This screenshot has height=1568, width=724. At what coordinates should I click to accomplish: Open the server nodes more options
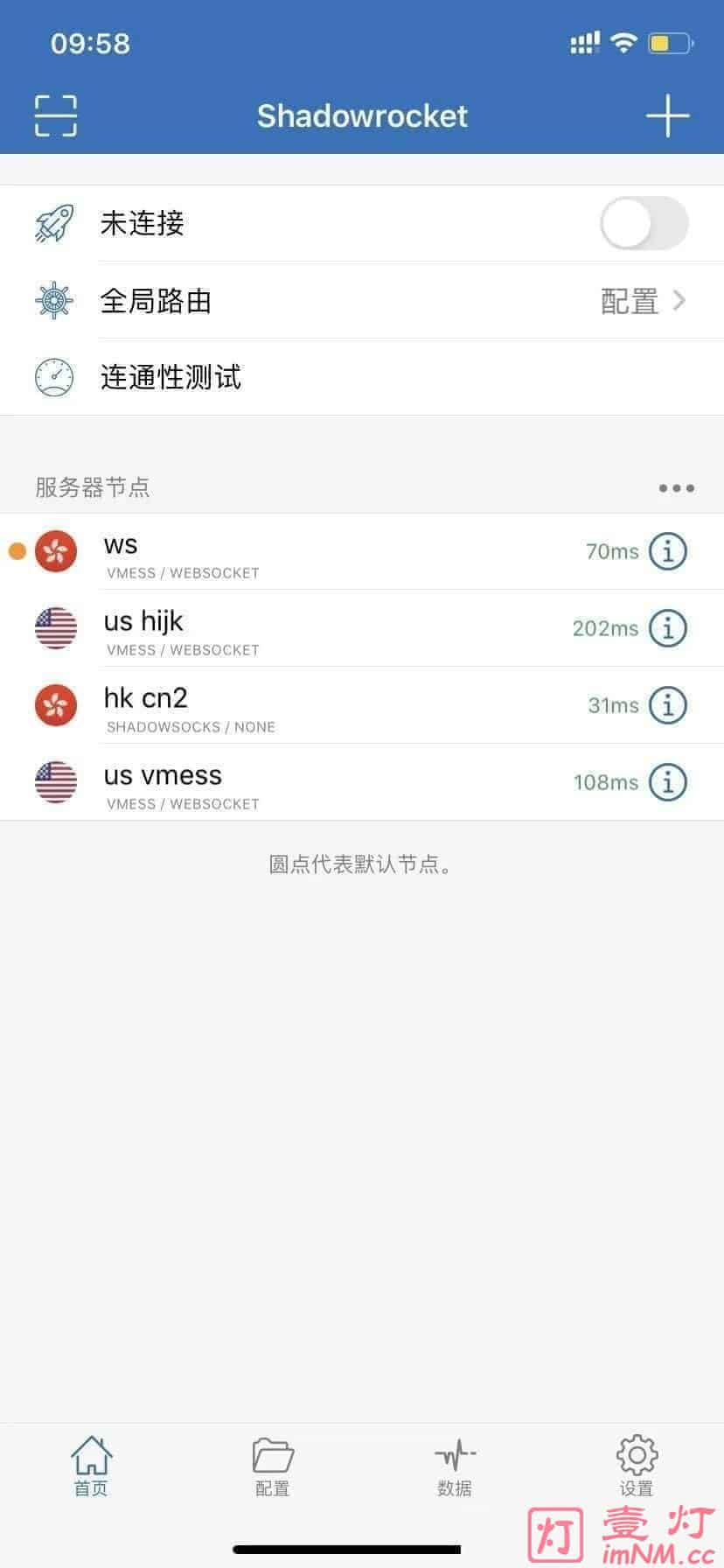[676, 488]
